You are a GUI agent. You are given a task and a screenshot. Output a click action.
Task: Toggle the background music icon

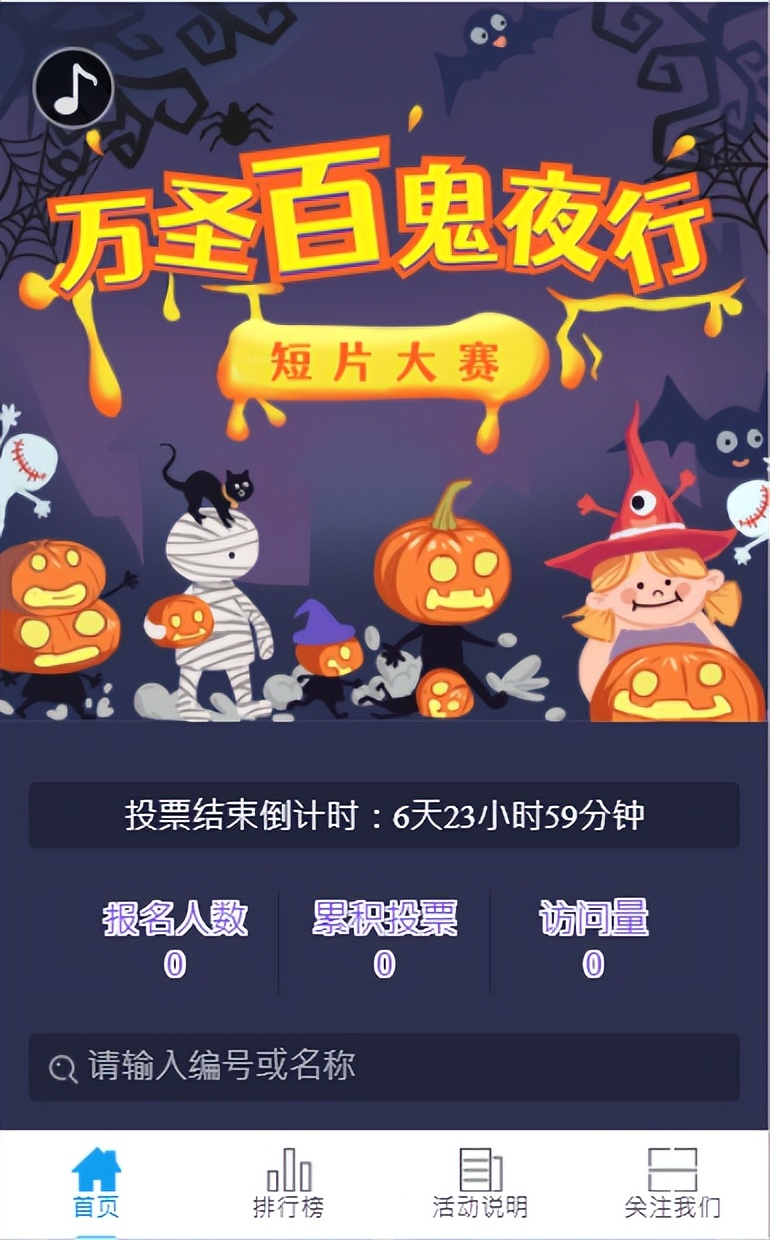coord(73,88)
